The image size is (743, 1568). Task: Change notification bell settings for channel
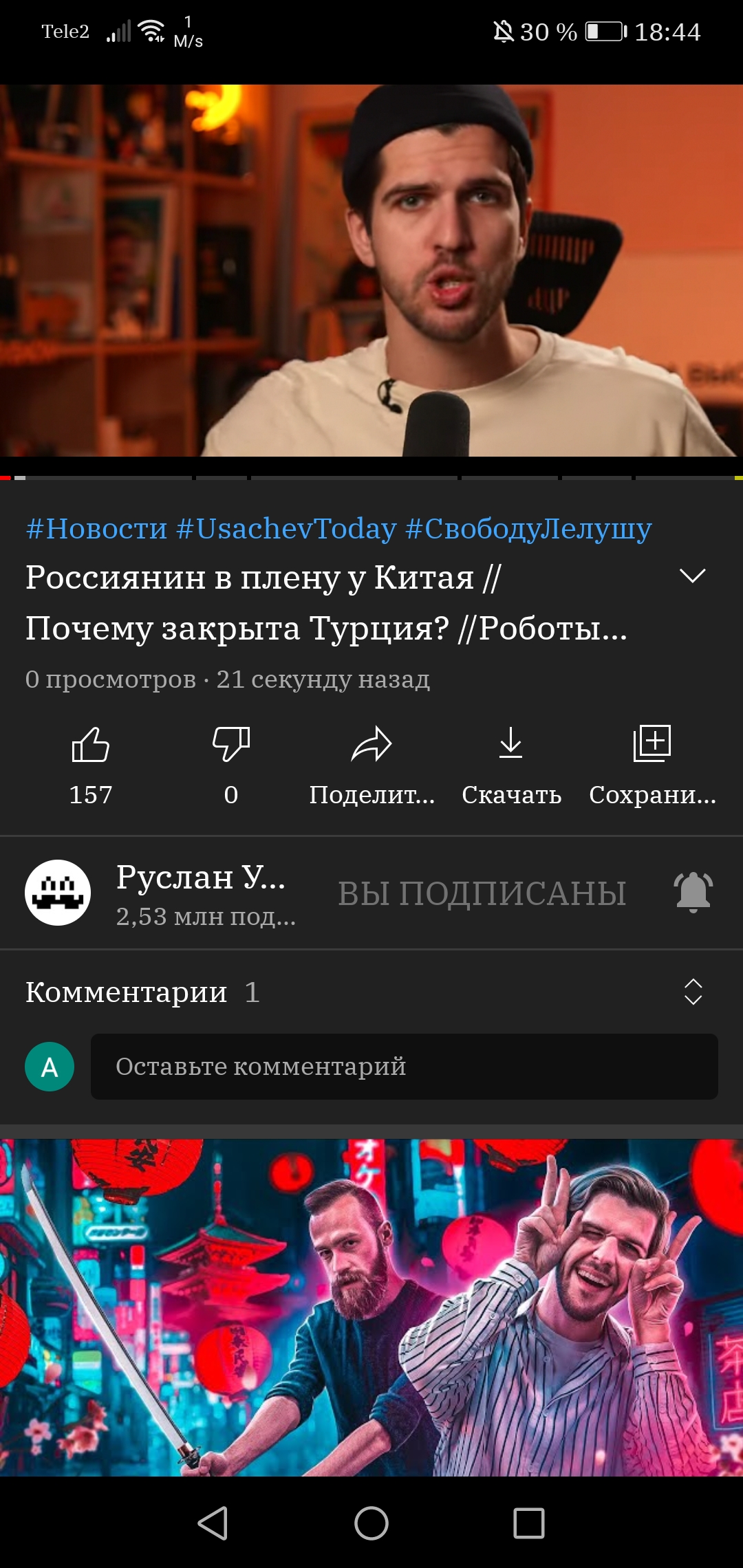pyautogui.click(x=693, y=892)
